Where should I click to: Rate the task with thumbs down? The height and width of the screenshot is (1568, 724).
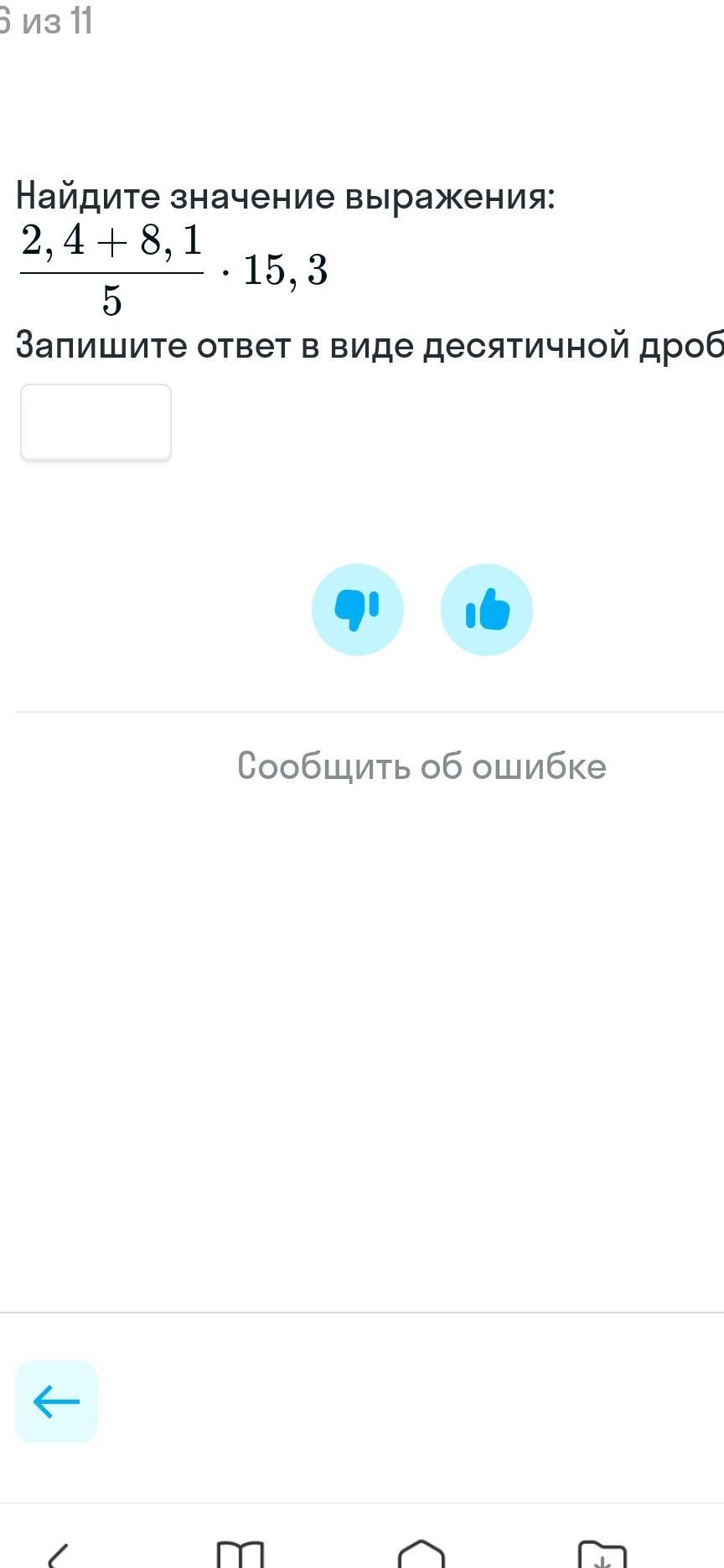358,610
